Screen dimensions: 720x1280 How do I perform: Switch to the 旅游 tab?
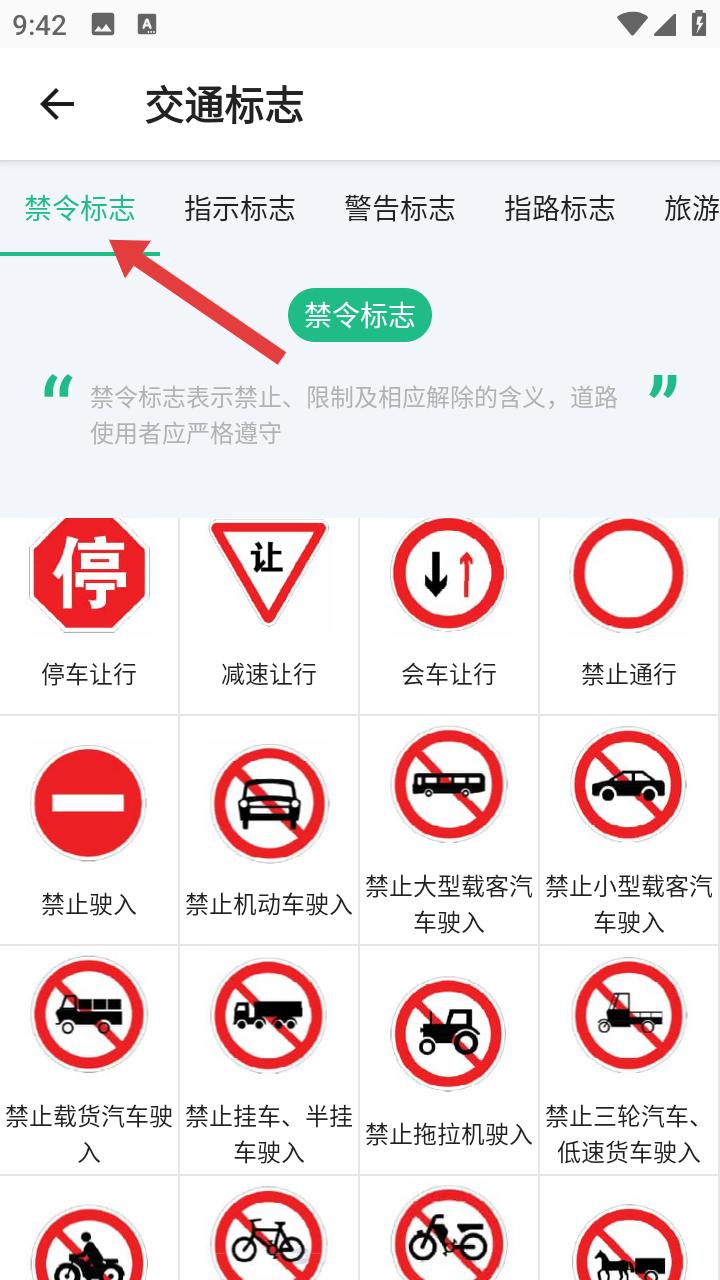click(x=691, y=208)
